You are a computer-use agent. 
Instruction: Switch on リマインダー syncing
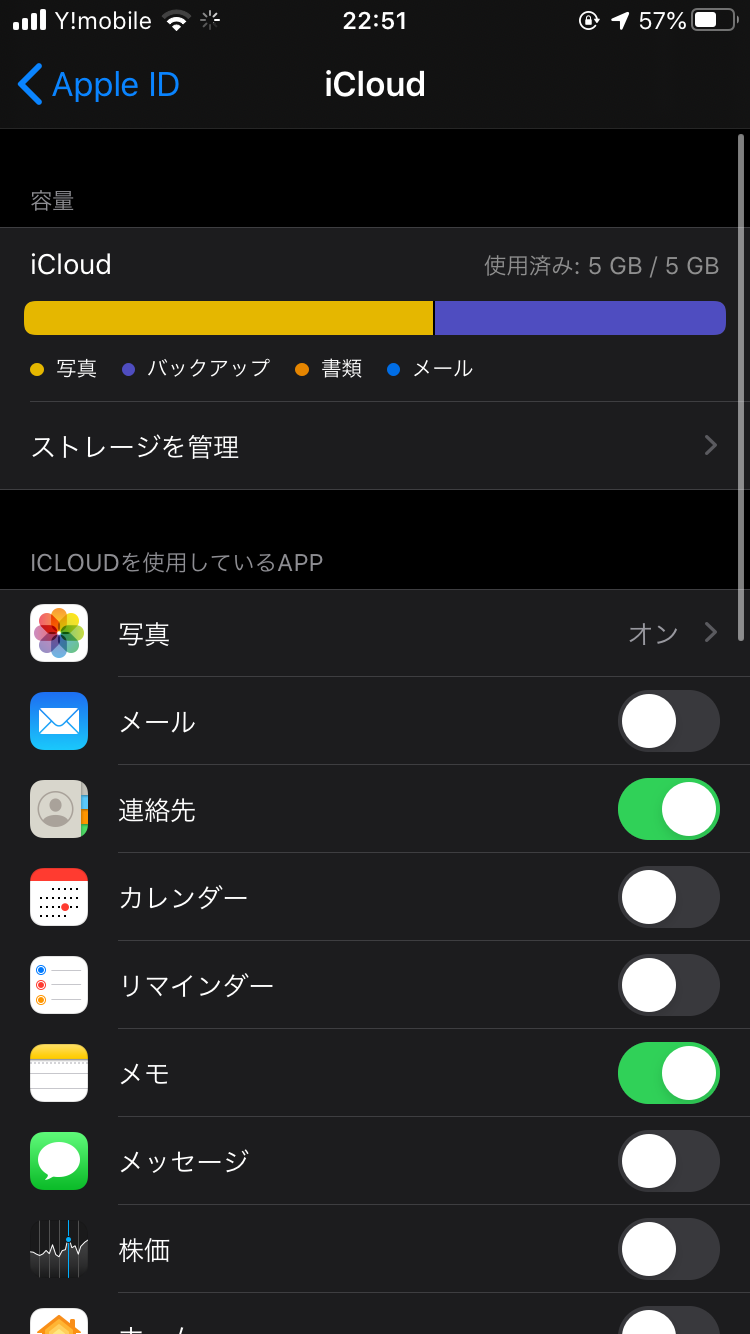tap(668, 985)
